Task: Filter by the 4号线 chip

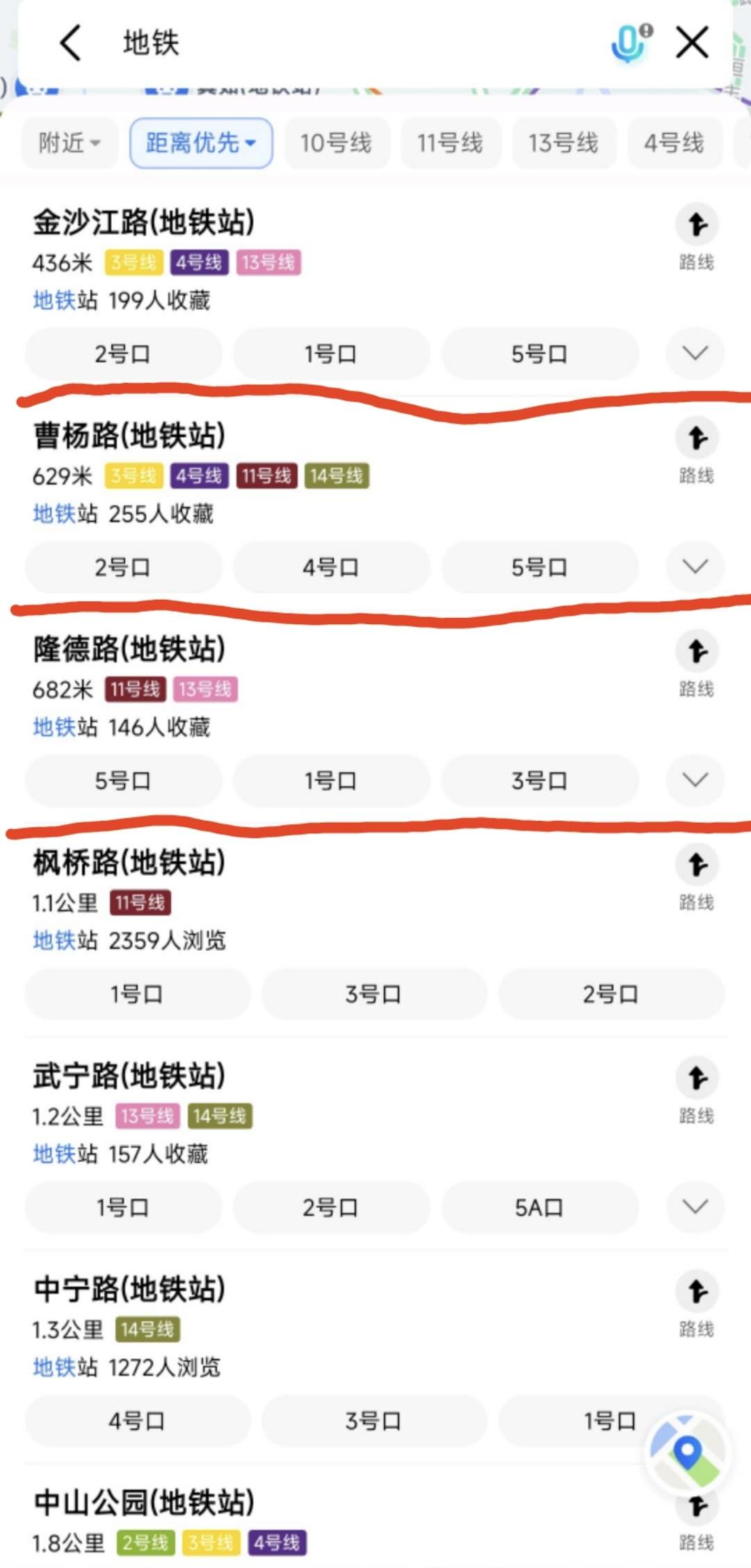Action: click(674, 143)
